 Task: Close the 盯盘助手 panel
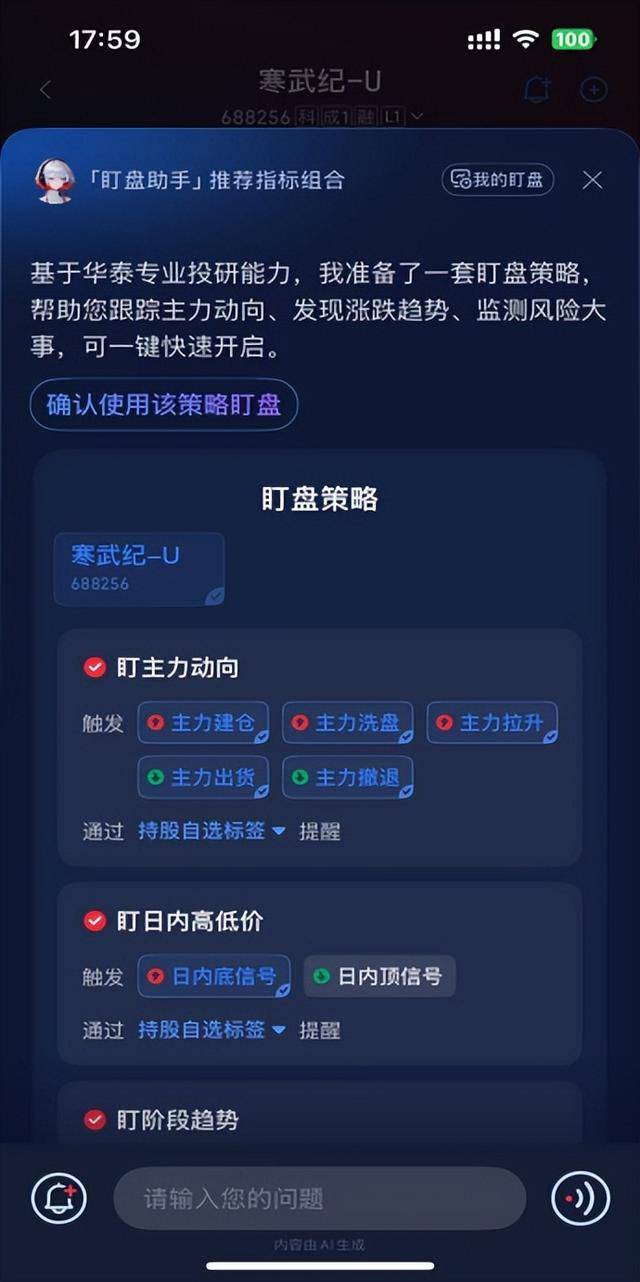pyautogui.click(x=592, y=180)
